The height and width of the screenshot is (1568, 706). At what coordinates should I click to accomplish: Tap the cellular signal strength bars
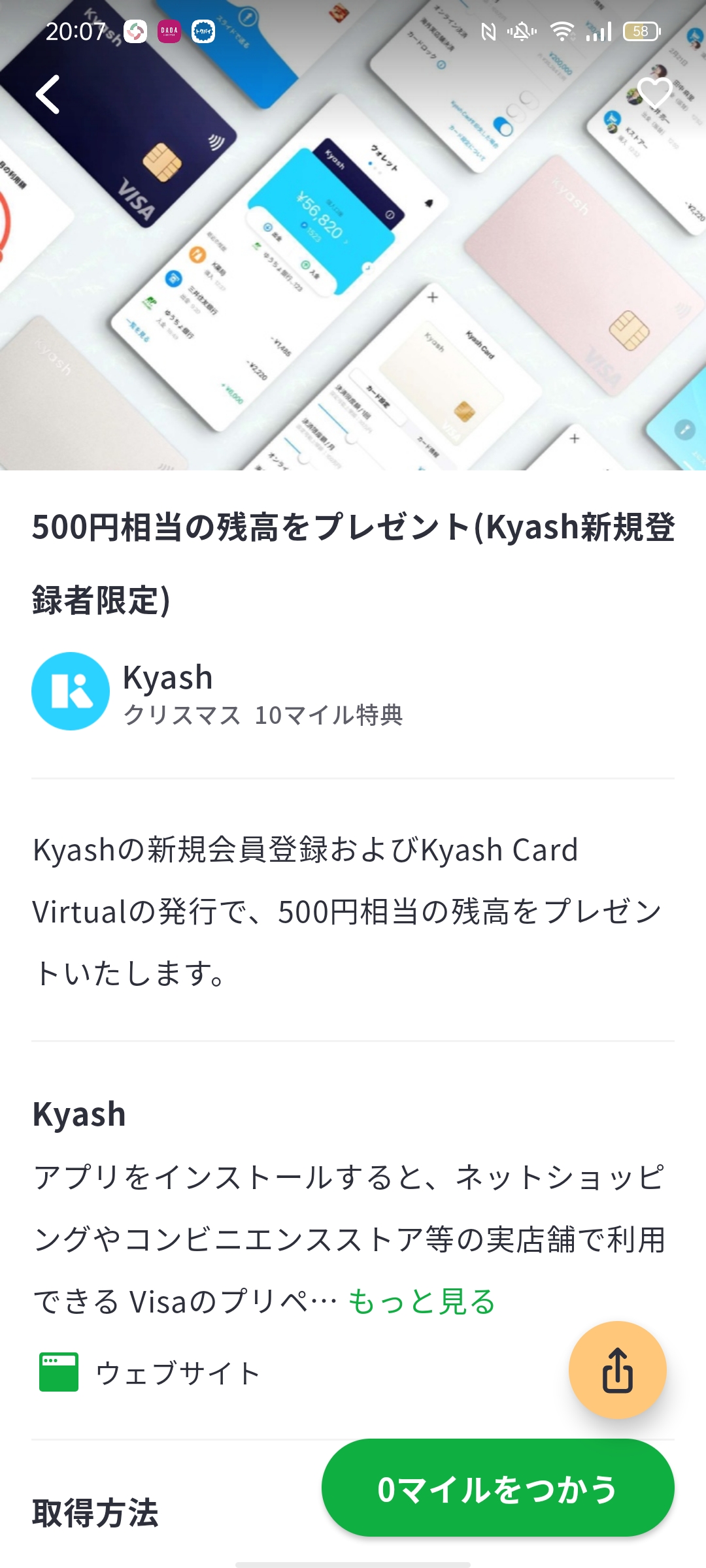coord(597,30)
